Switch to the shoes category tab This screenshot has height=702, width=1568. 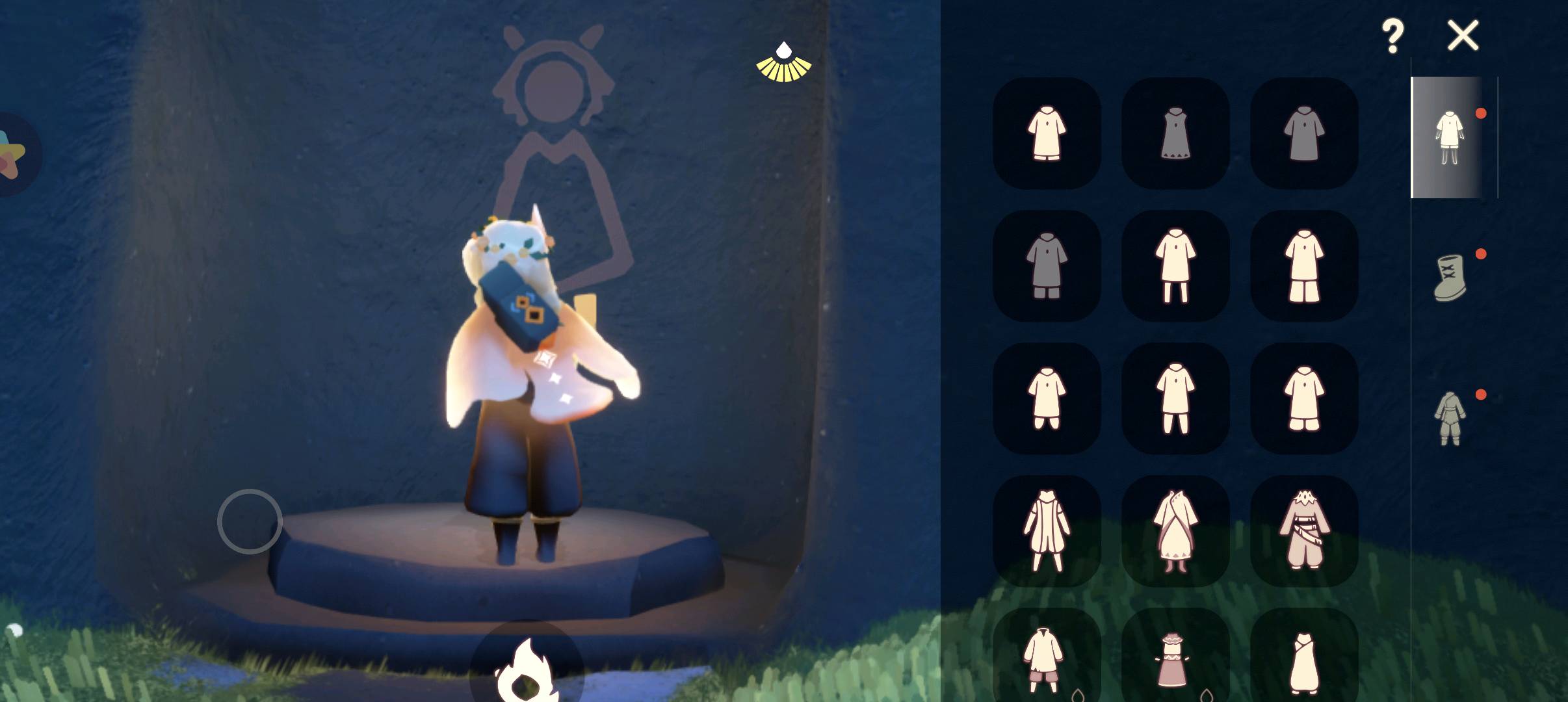tap(1450, 278)
